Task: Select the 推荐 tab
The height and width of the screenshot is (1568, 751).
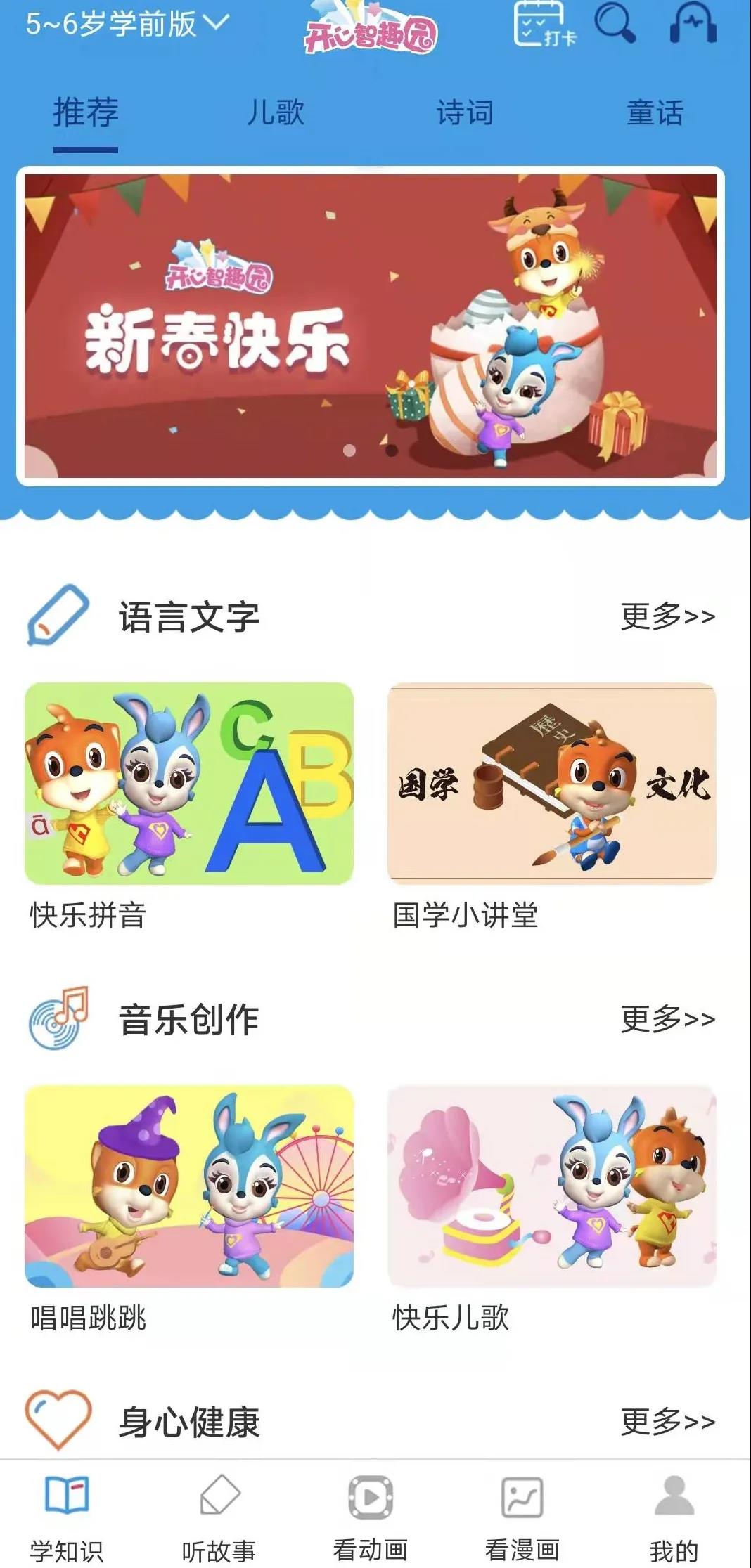Action: pos(86,114)
